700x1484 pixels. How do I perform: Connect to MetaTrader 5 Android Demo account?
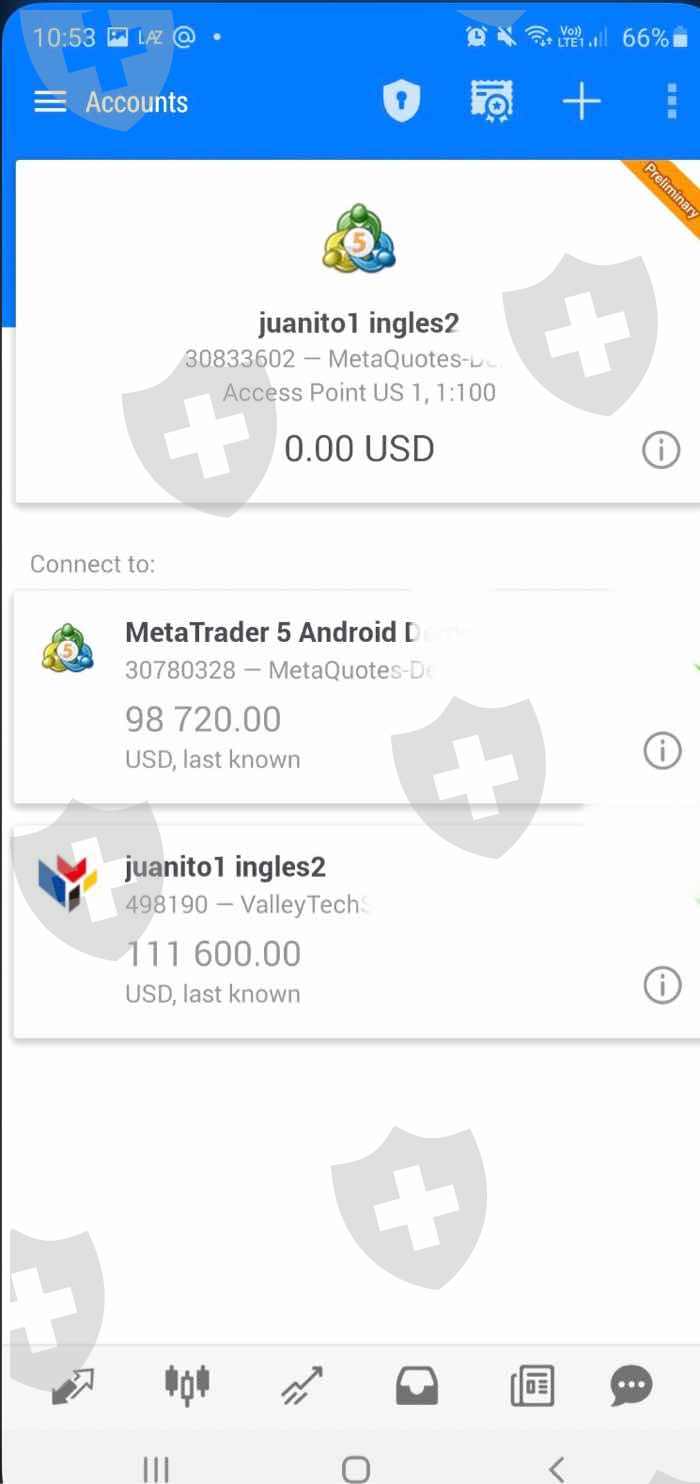coord(299,697)
